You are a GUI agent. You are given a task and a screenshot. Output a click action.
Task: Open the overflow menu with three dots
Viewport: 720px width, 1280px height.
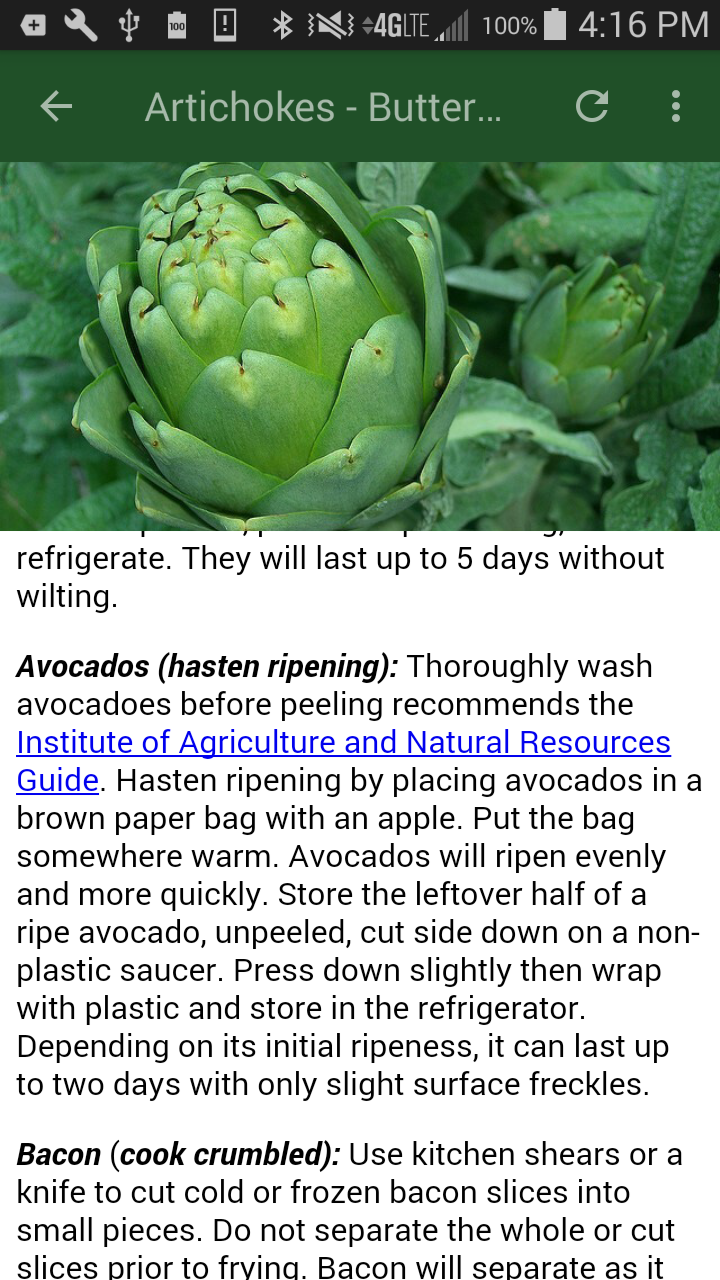[x=675, y=106]
